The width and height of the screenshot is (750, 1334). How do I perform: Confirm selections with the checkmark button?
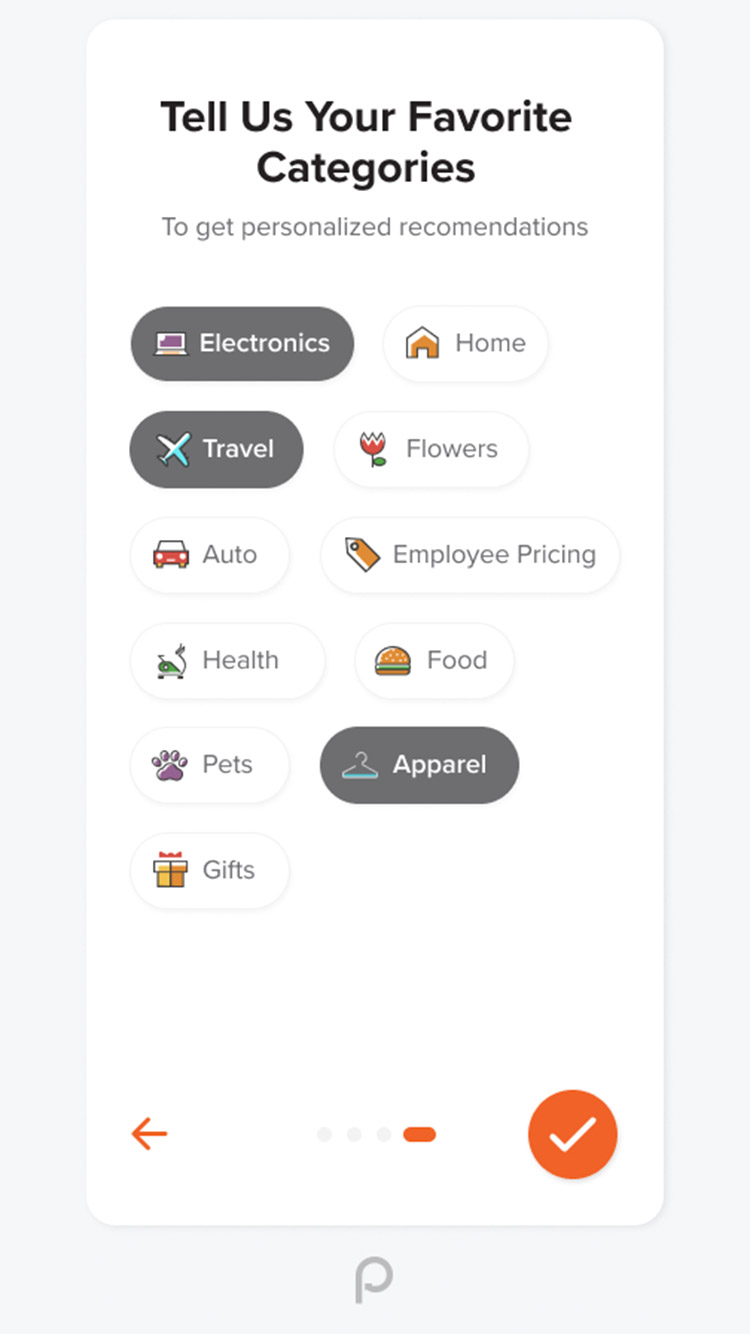click(572, 1134)
